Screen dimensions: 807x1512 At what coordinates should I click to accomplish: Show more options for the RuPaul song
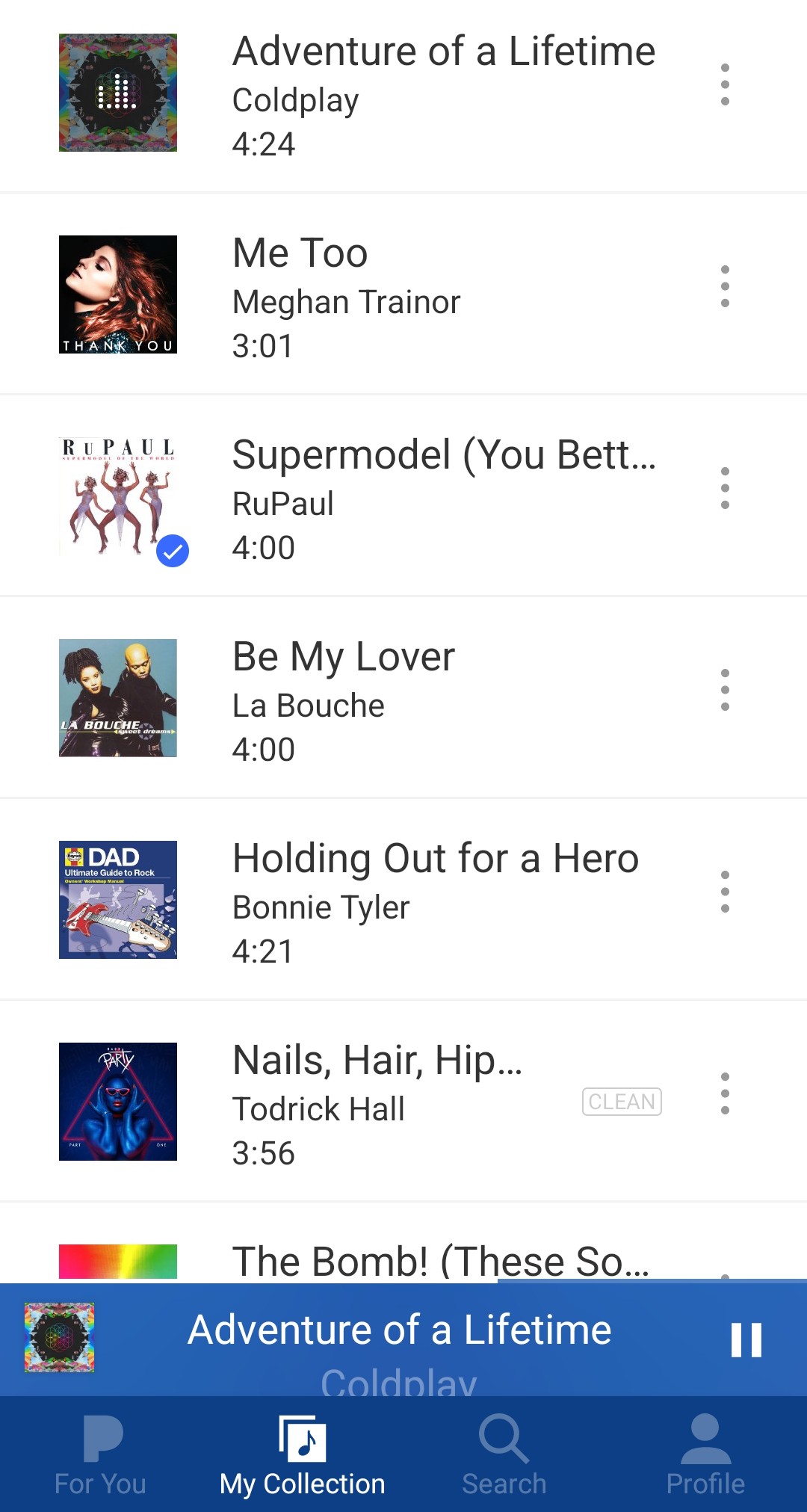click(724, 488)
